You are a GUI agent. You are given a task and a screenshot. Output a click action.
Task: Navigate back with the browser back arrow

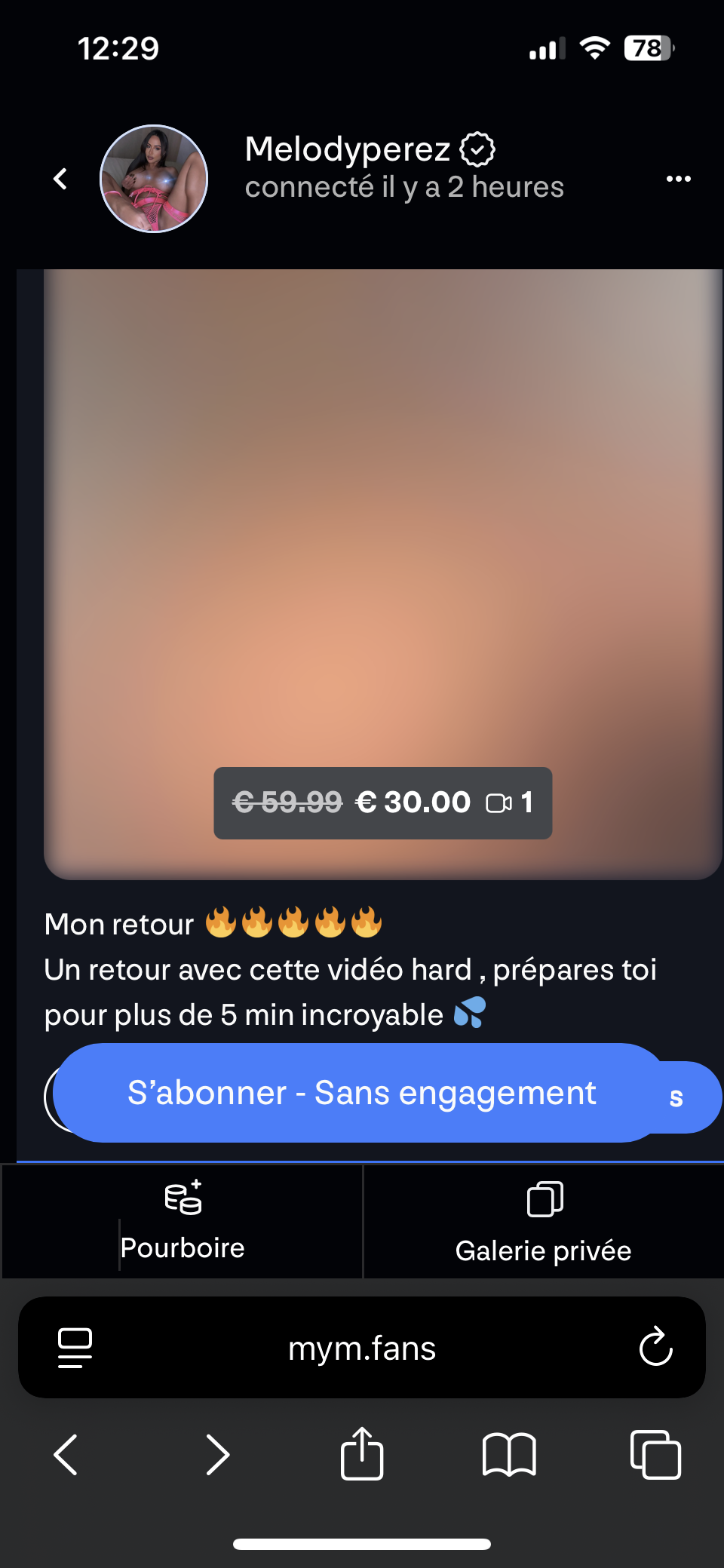click(65, 1455)
